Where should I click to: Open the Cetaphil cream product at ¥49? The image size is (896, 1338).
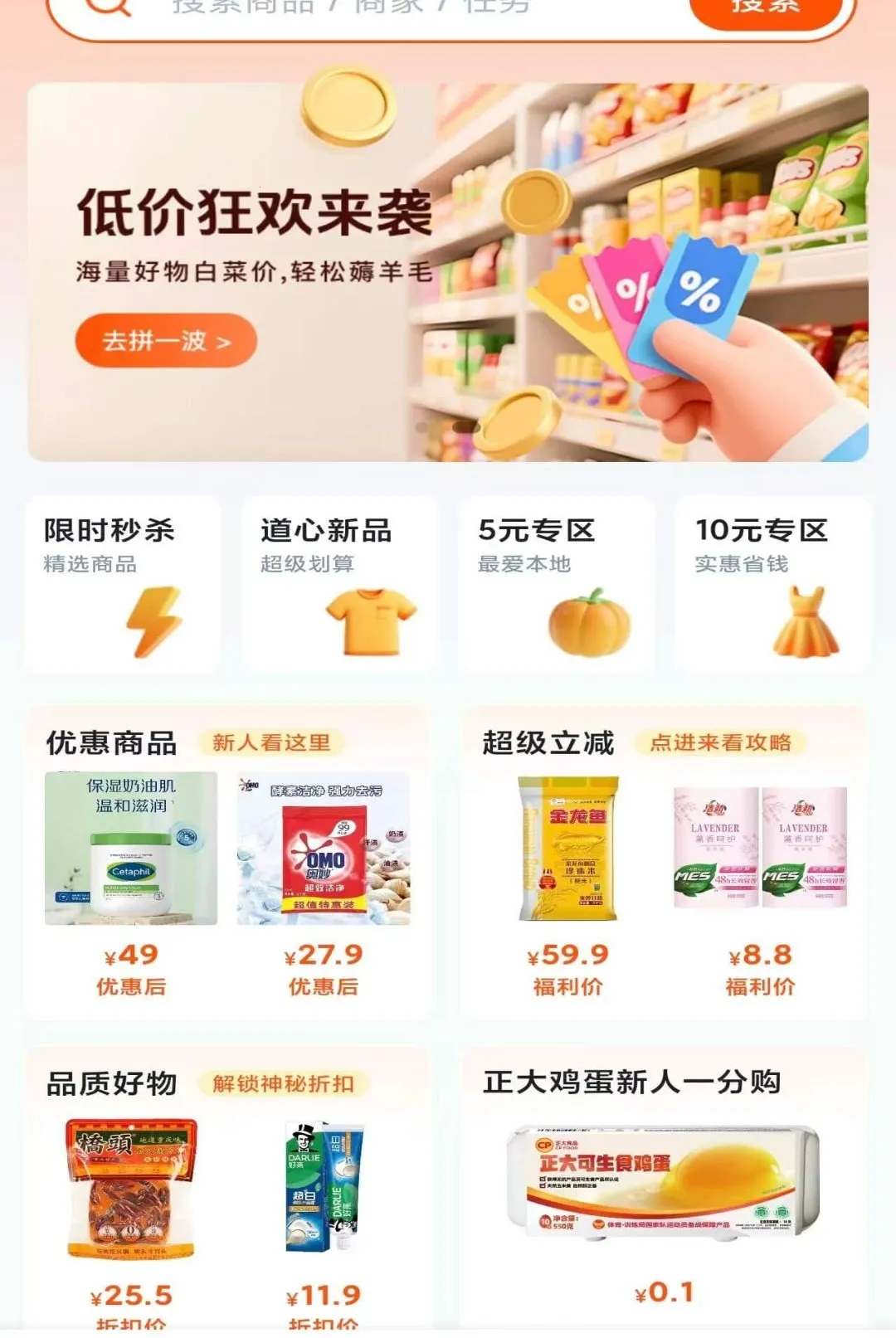coord(131,884)
